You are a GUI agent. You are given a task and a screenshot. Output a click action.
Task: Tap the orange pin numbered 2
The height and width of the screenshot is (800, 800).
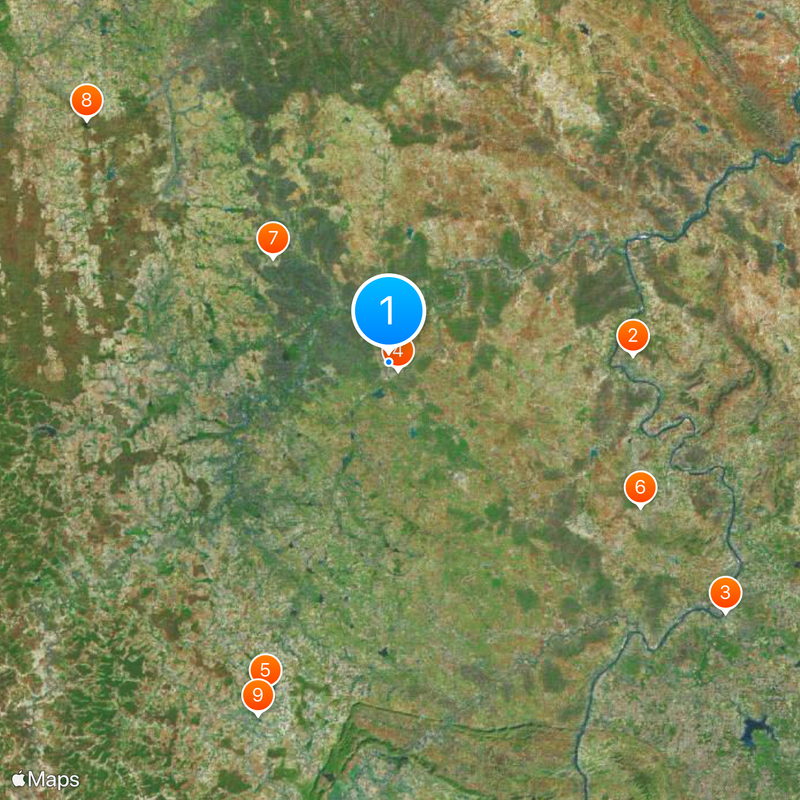coord(632,336)
